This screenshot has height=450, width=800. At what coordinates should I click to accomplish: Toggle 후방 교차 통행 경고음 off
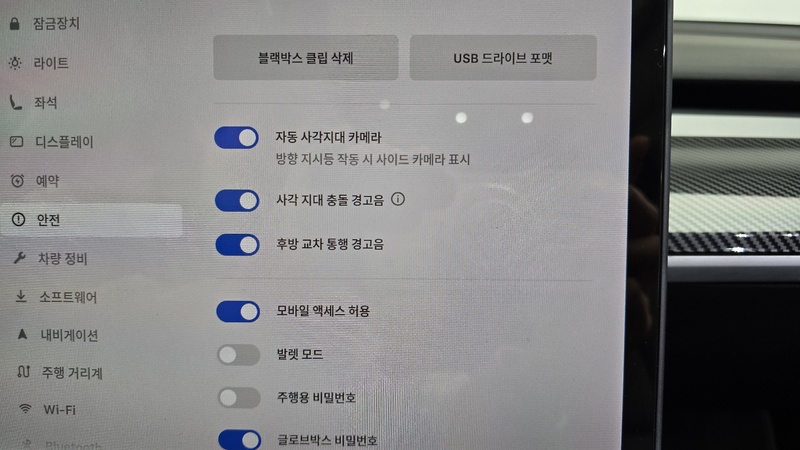[237, 244]
